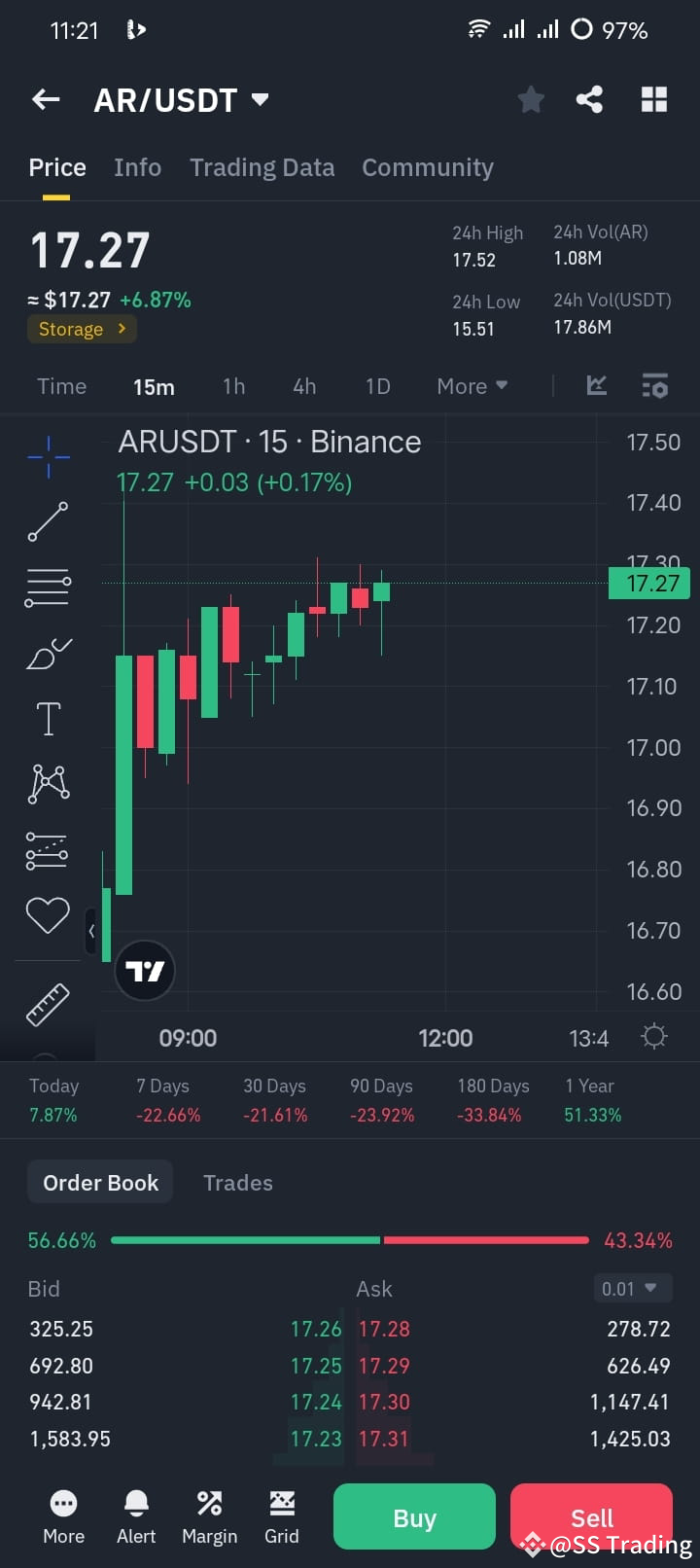Open the horizontal lines drawing tool
This screenshot has width=700, height=1568.
click(48, 588)
